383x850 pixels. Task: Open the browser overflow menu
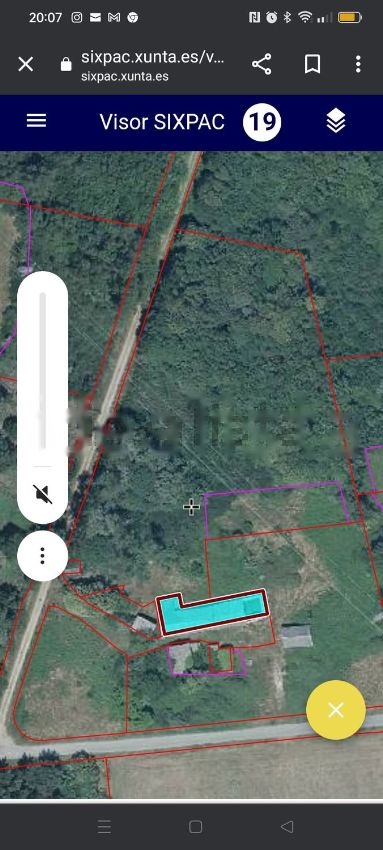tap(358, 65)
